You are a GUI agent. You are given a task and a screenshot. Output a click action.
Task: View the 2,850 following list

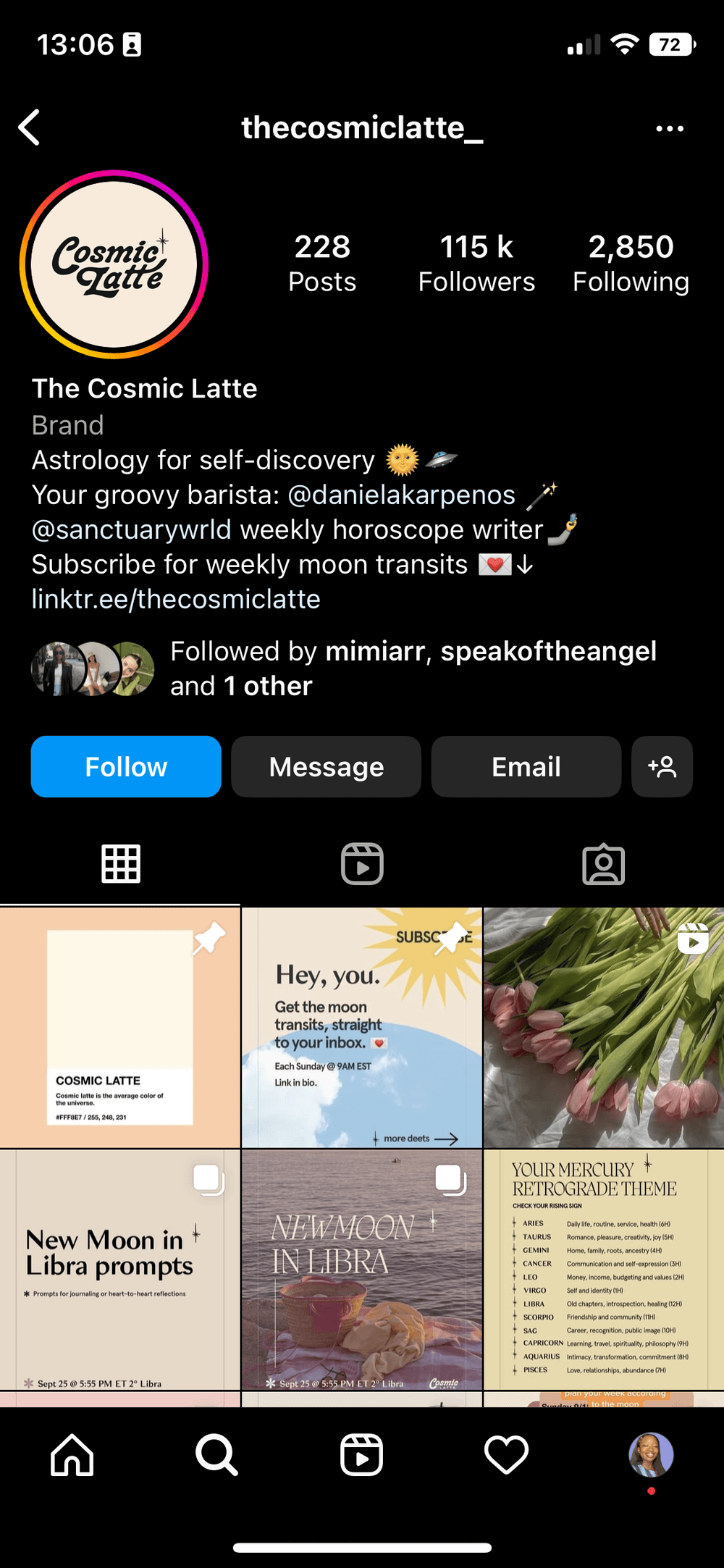[631, 263]
